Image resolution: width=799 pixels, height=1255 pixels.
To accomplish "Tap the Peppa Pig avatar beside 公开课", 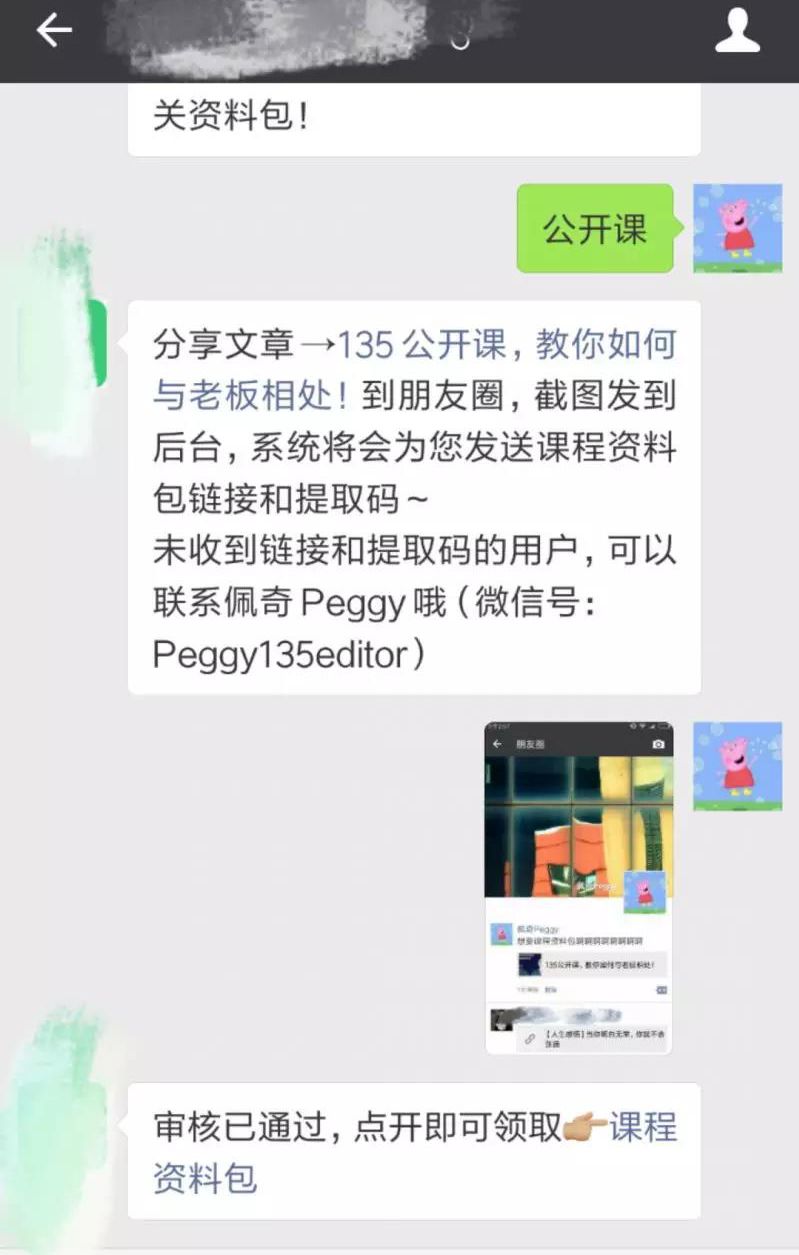I will tap(737, 228).
